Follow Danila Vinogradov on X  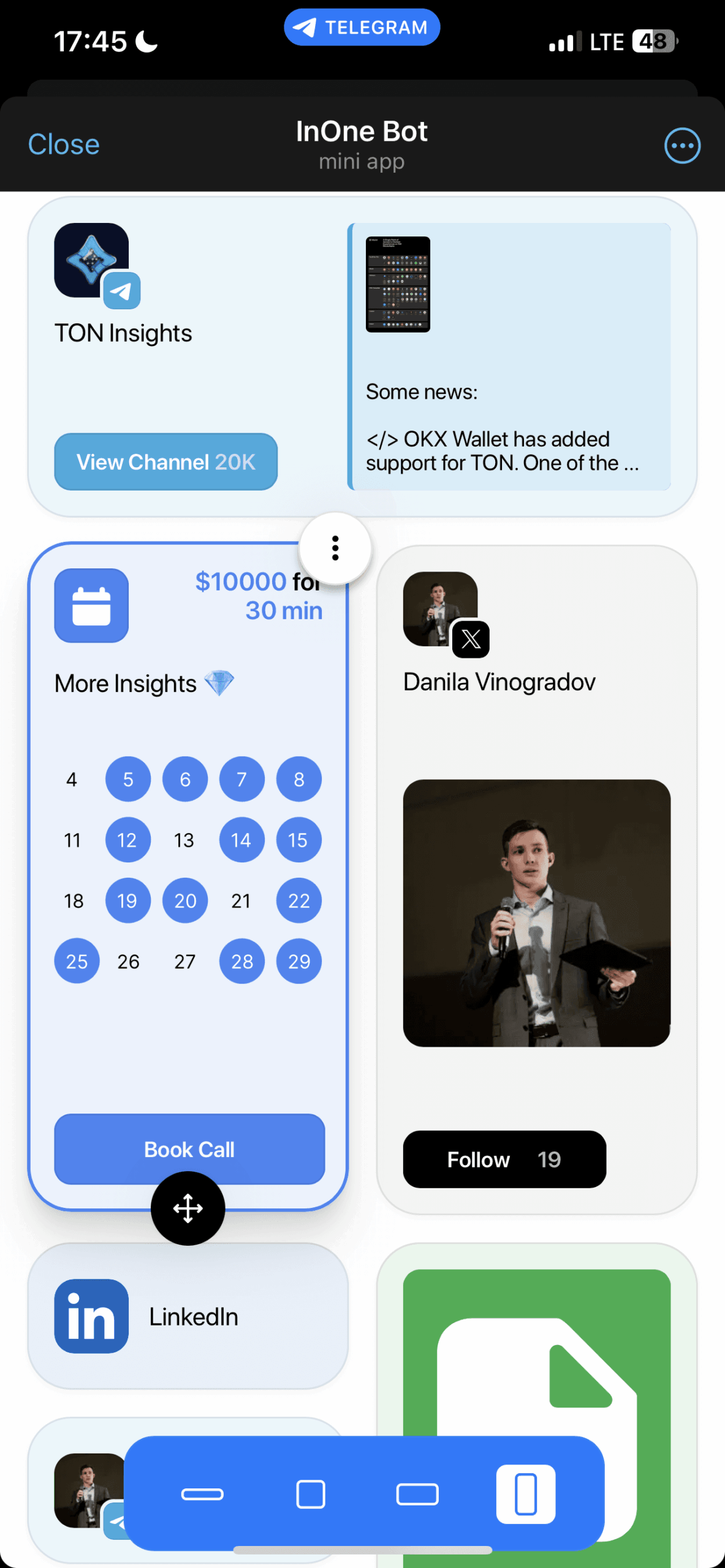tap(504, 1159)
